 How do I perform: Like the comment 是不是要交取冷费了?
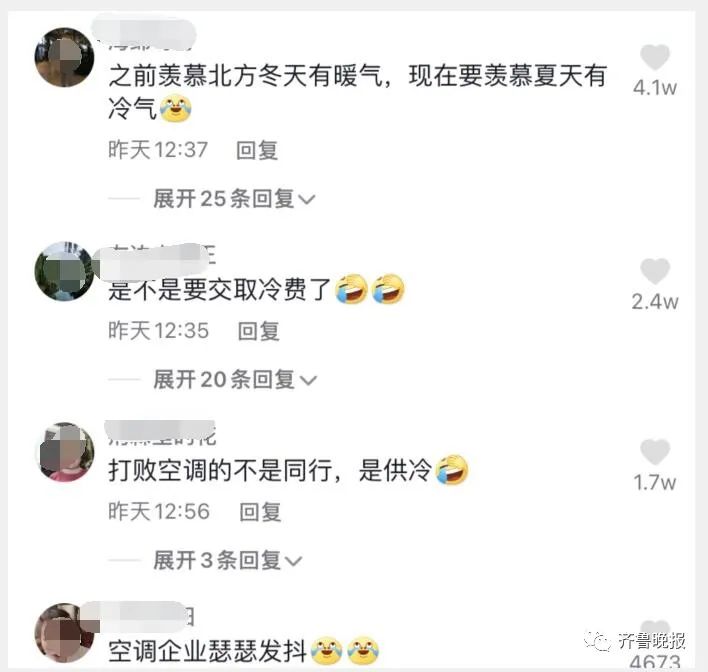(655, 271)
